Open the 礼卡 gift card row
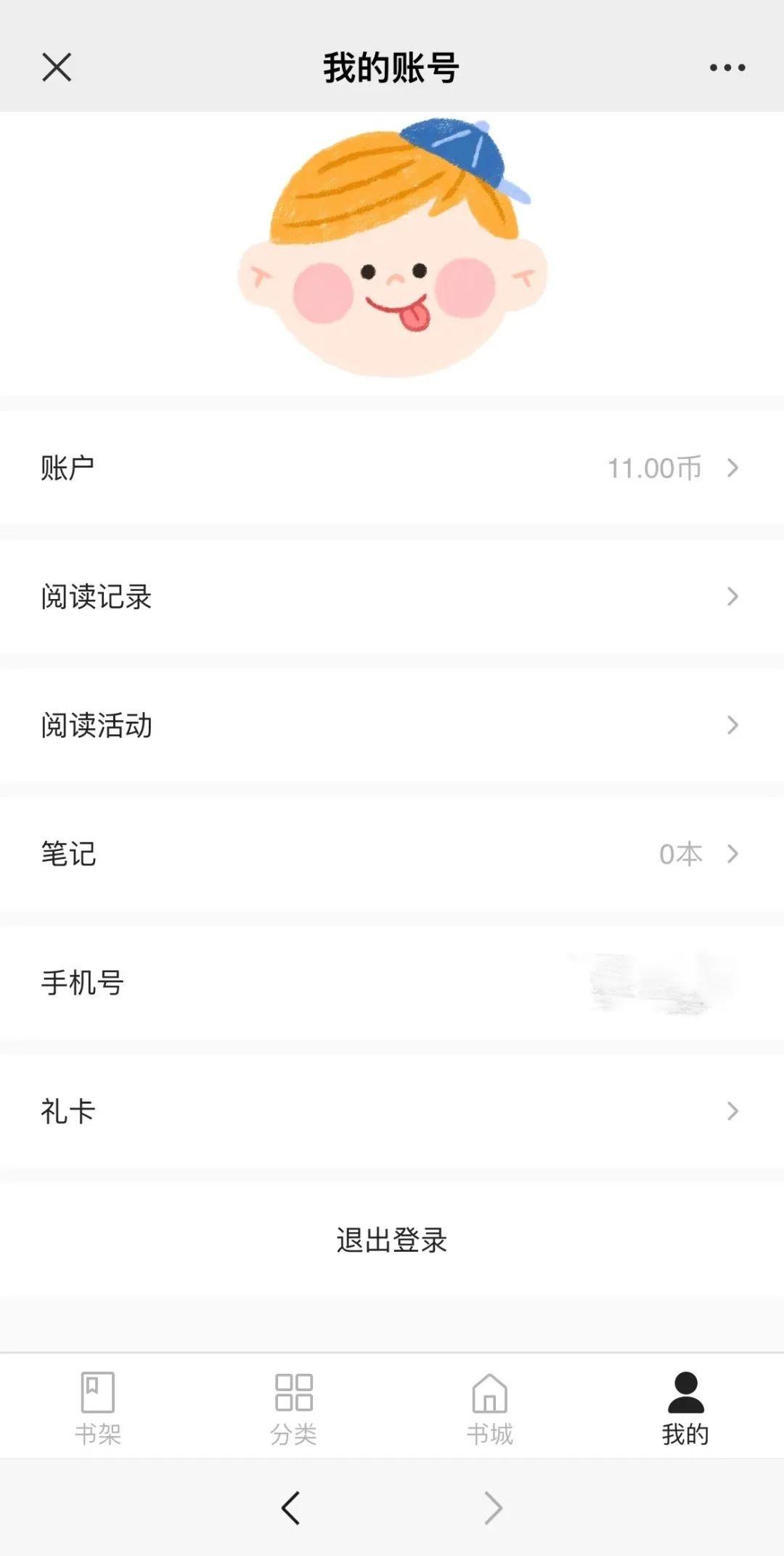 click(x=392, y=1111)
